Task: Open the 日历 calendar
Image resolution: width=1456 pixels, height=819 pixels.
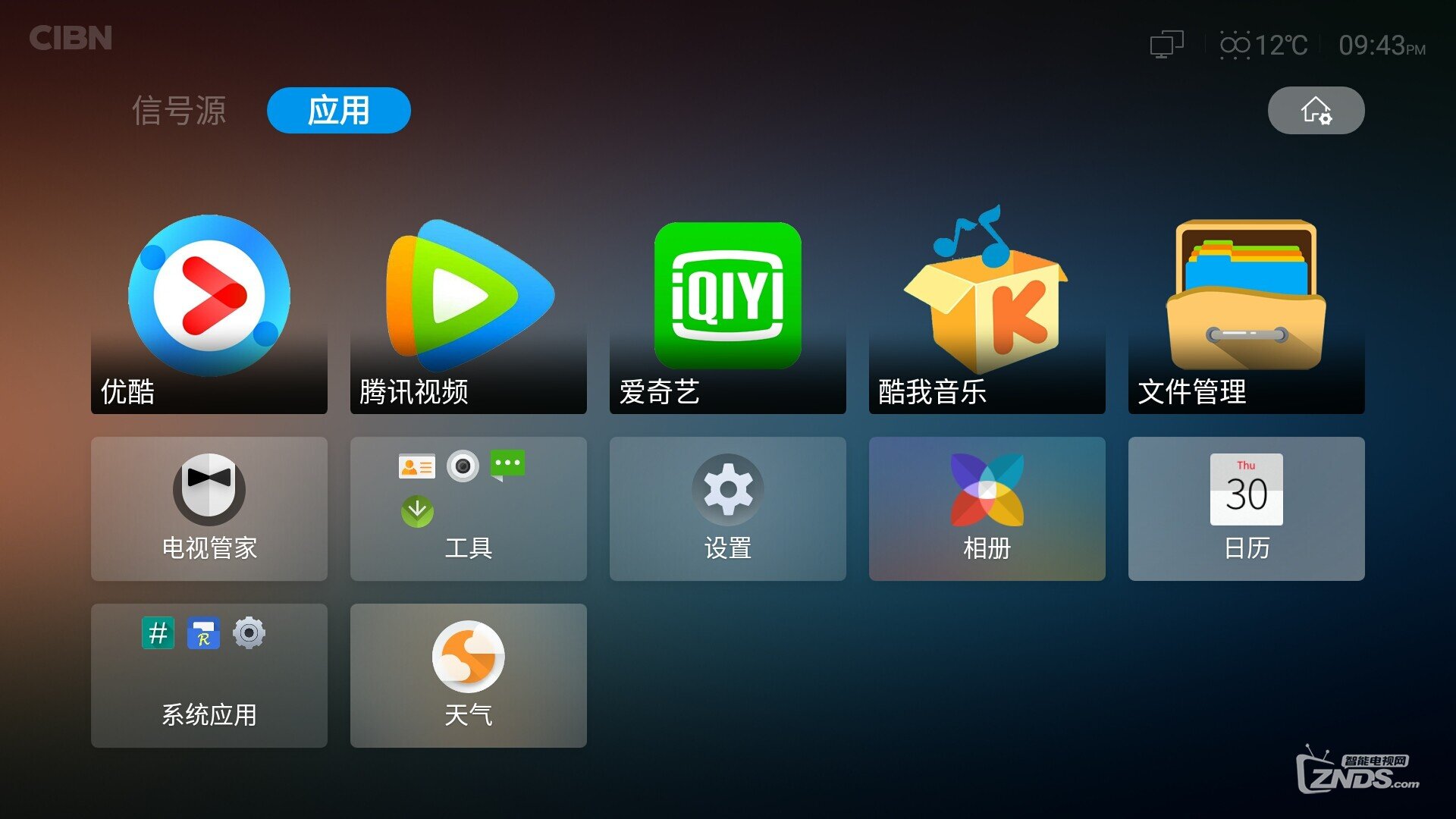Action: [x=1246, y=508]
